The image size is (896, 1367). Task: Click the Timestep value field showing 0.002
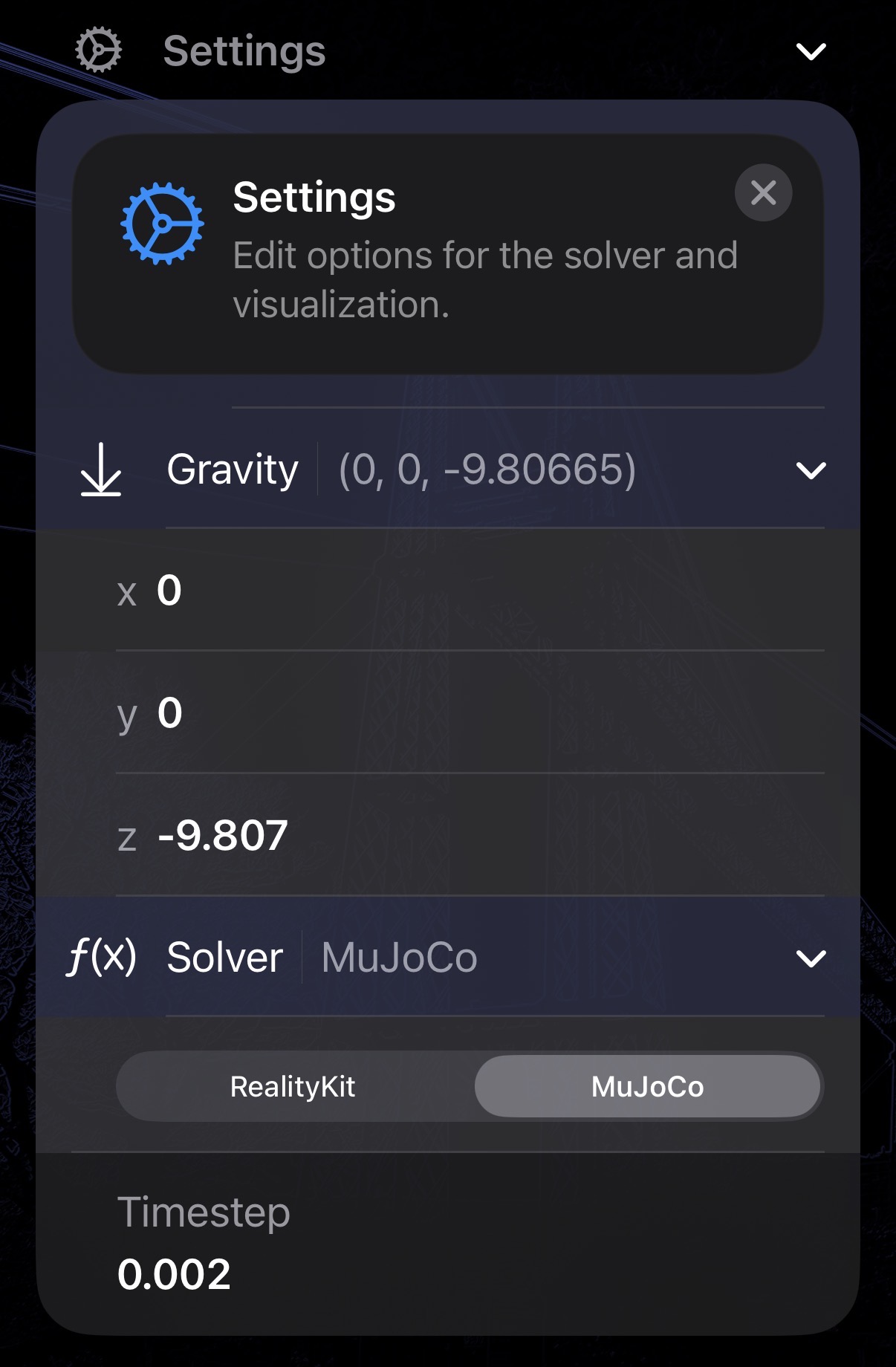pyautogui.click(x=176, y=1274)
